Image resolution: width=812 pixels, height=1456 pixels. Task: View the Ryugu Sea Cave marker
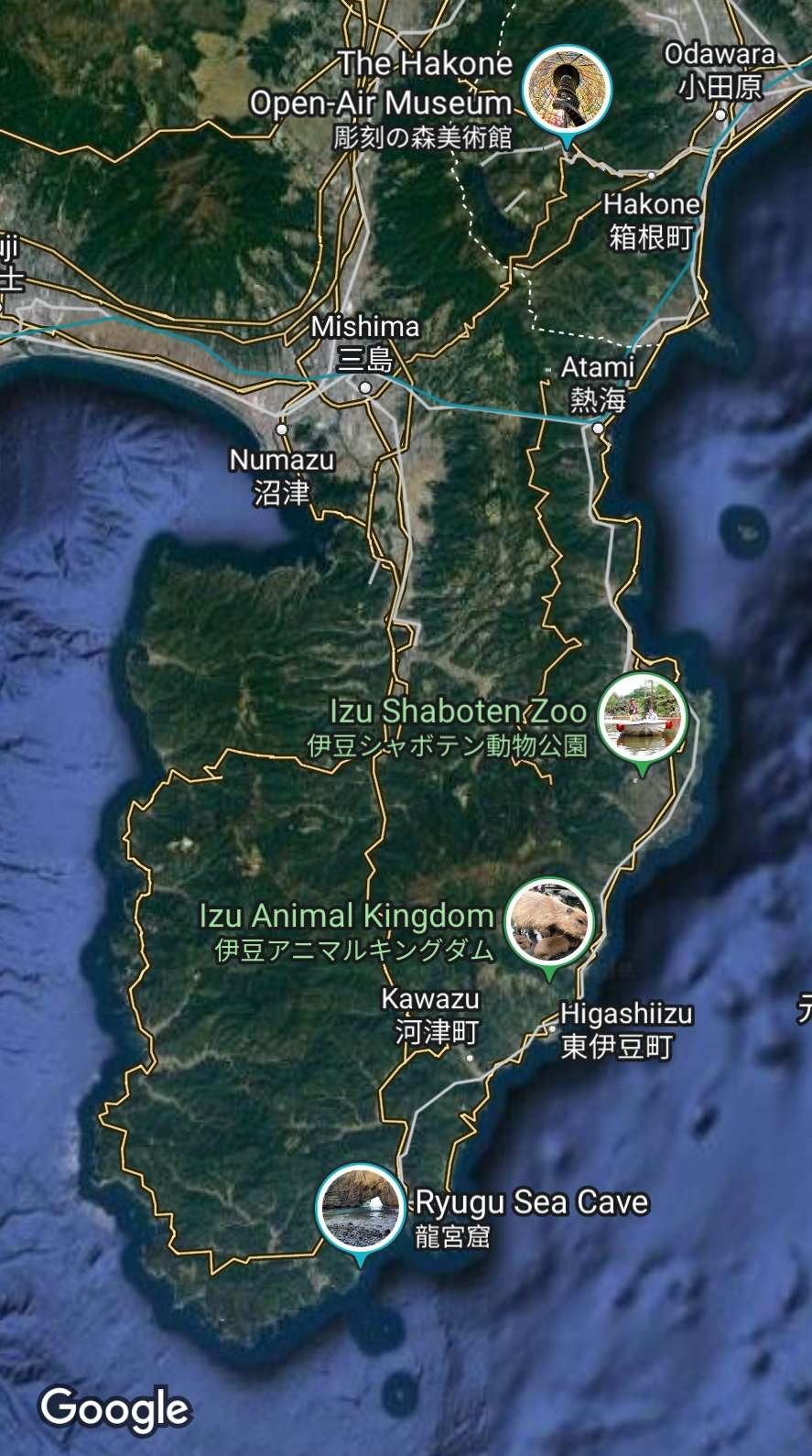click(361, 1208)
